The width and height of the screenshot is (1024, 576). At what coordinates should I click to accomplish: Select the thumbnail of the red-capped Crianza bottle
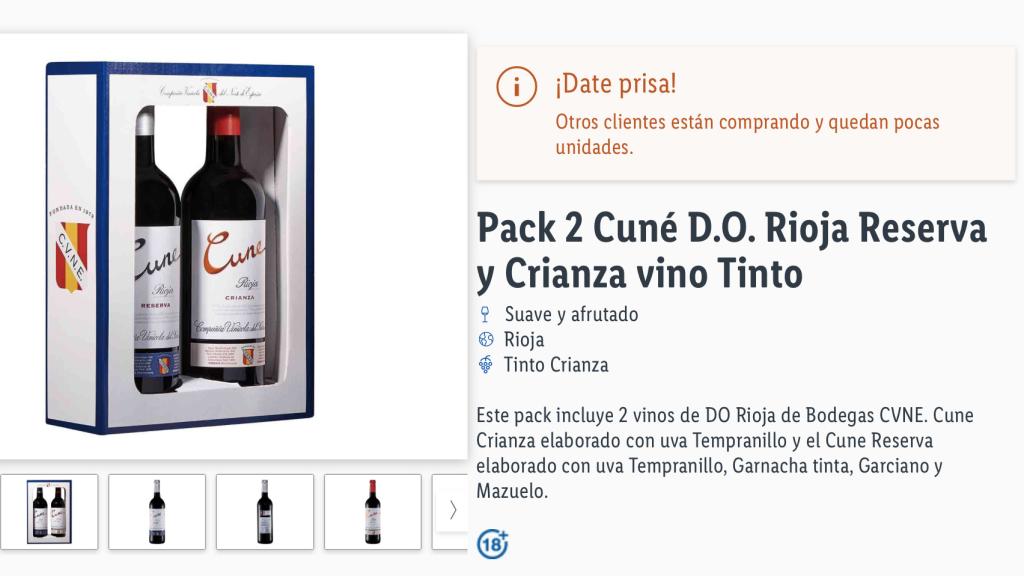click(x=372, y=511)
